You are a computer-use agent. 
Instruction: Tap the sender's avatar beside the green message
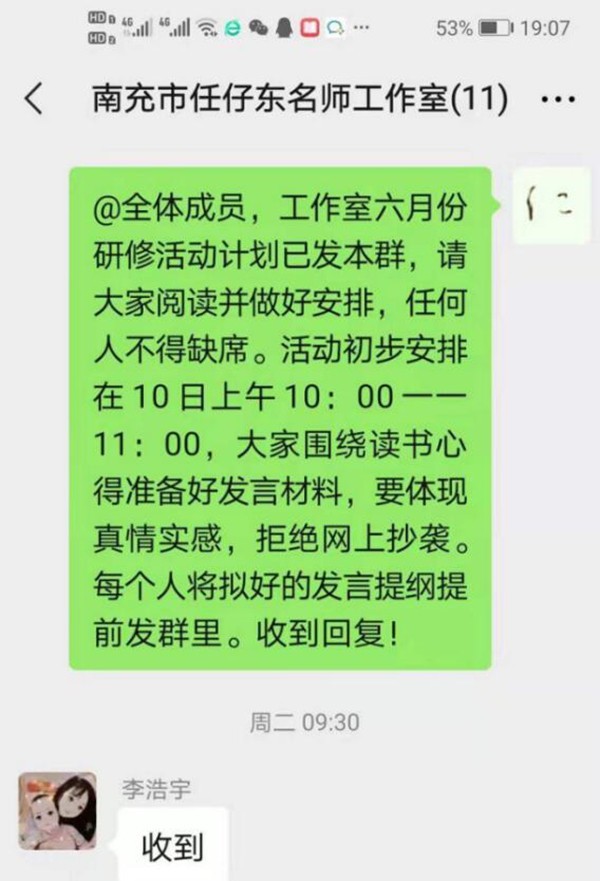point(550,205)
